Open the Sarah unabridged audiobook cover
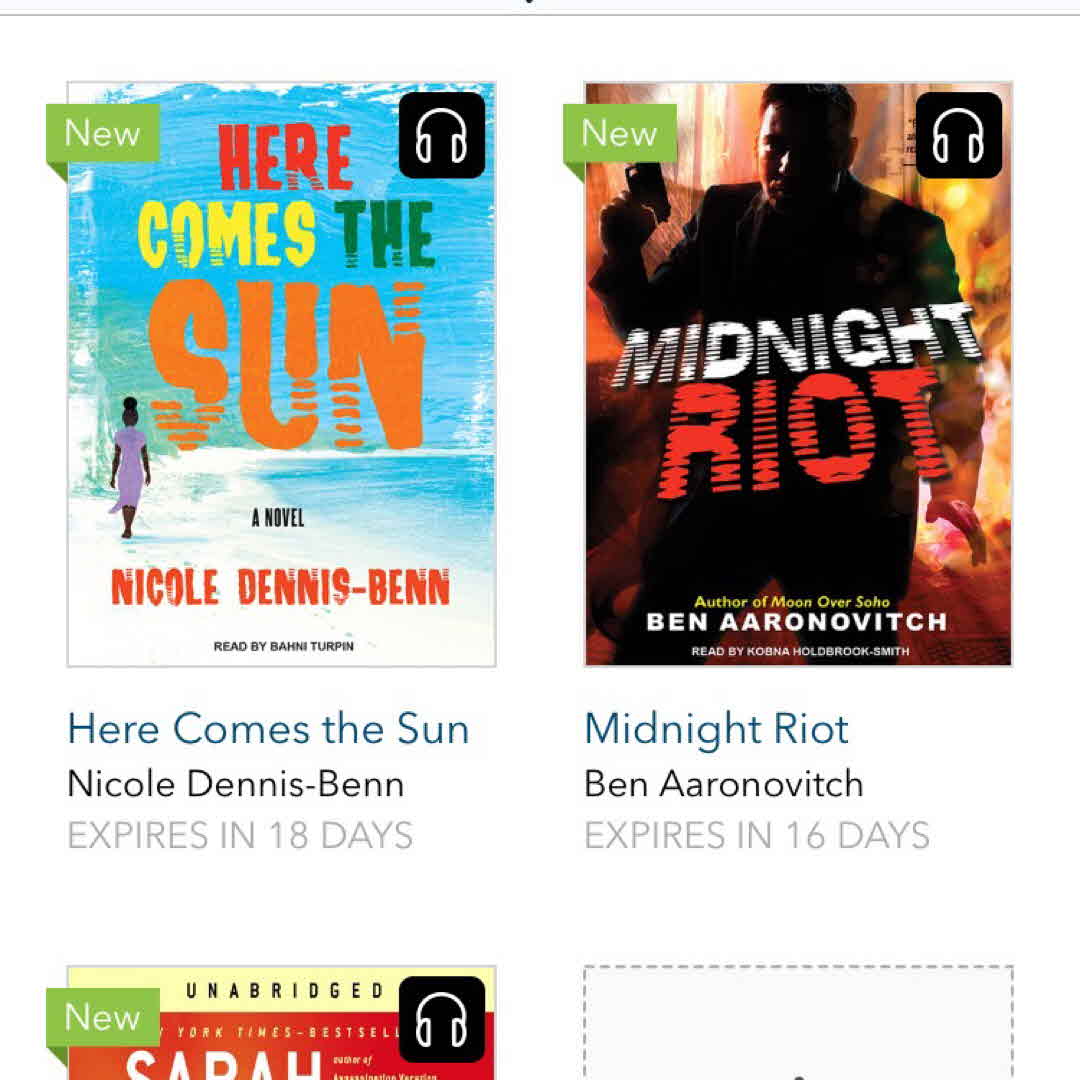The image size is (1080, 1080). [281, 1025]
